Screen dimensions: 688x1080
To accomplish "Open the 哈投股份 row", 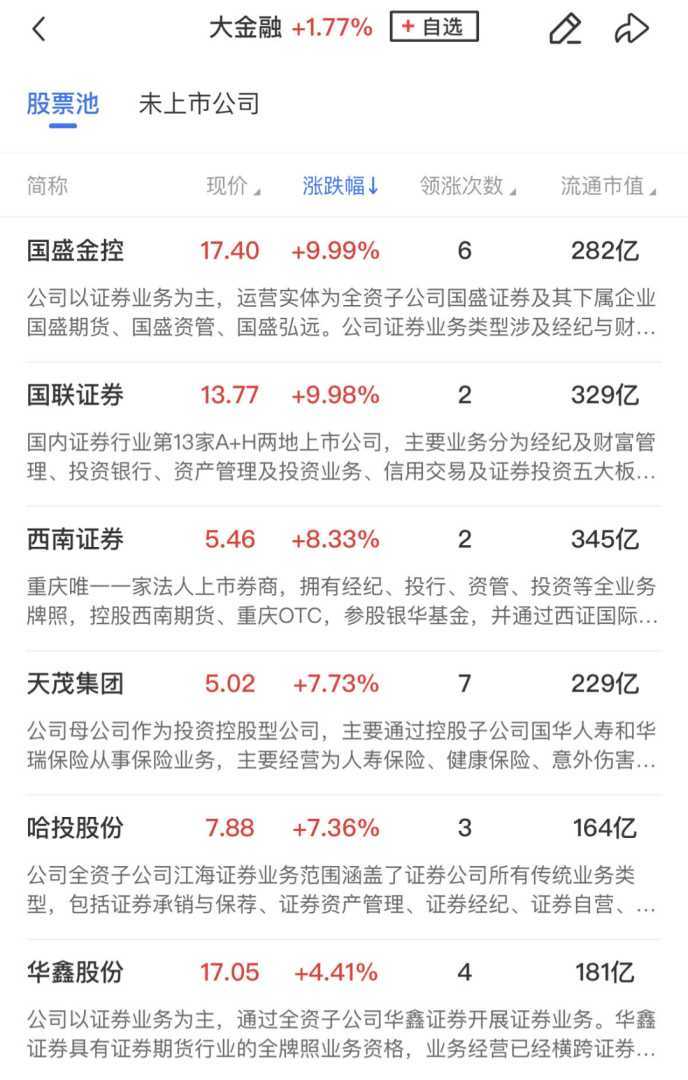I will [x=76, y=828].
